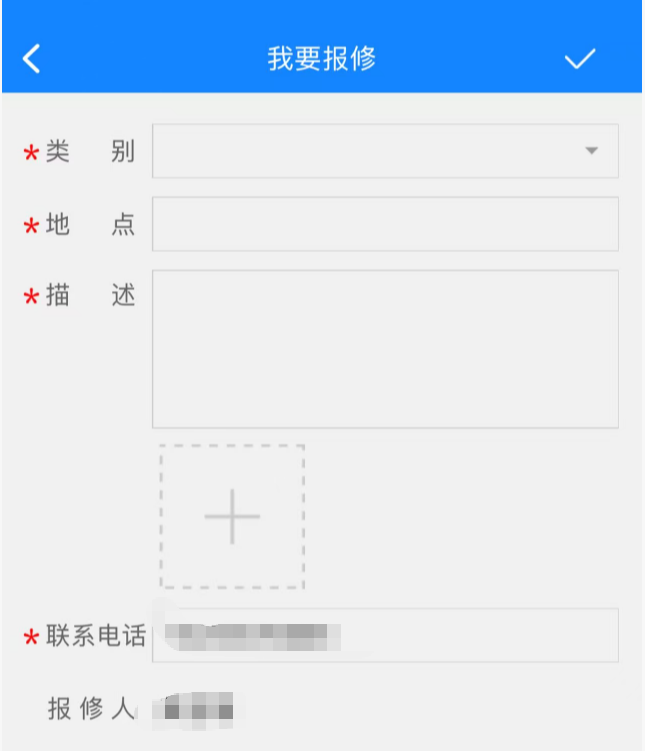This screenshot has width=645, height=752.
Task: Add a photo with the plus box
Action: [232, 517]
